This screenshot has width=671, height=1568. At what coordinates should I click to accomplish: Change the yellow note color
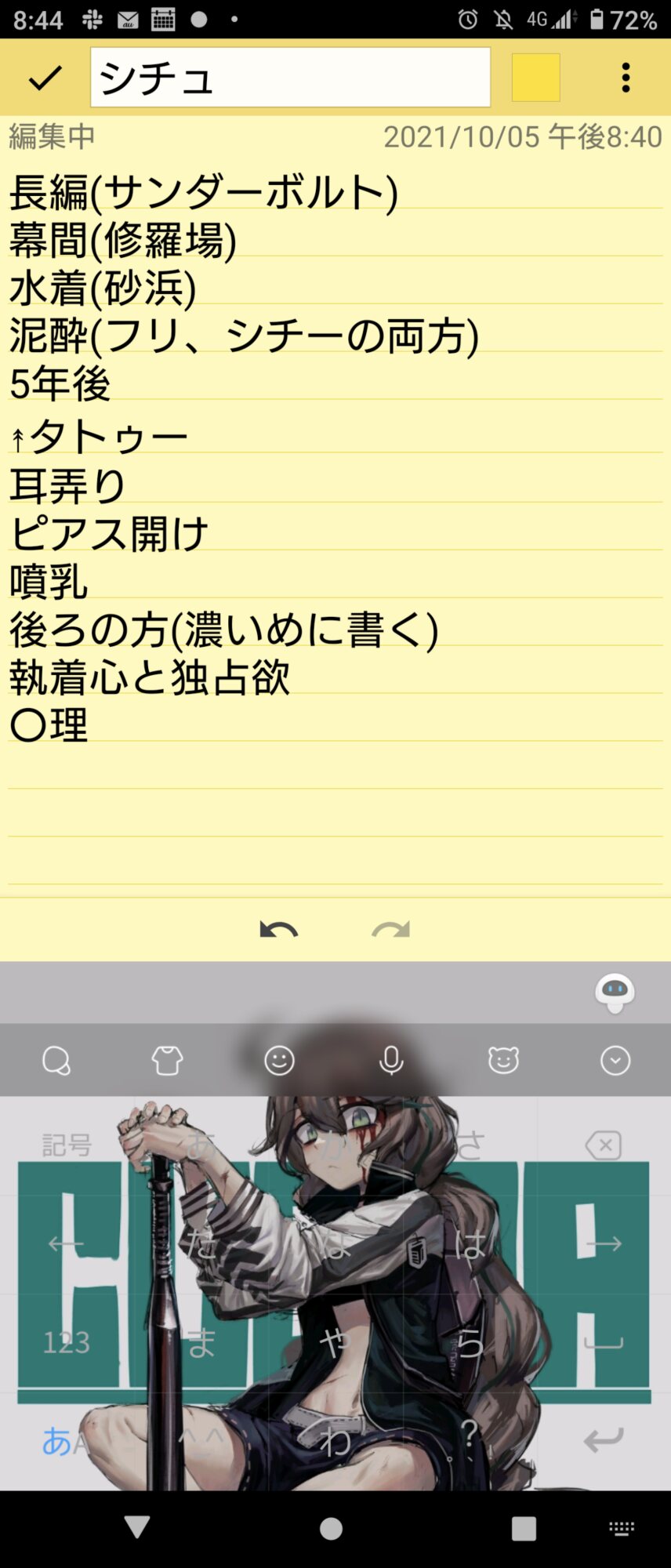click(535, 78)
